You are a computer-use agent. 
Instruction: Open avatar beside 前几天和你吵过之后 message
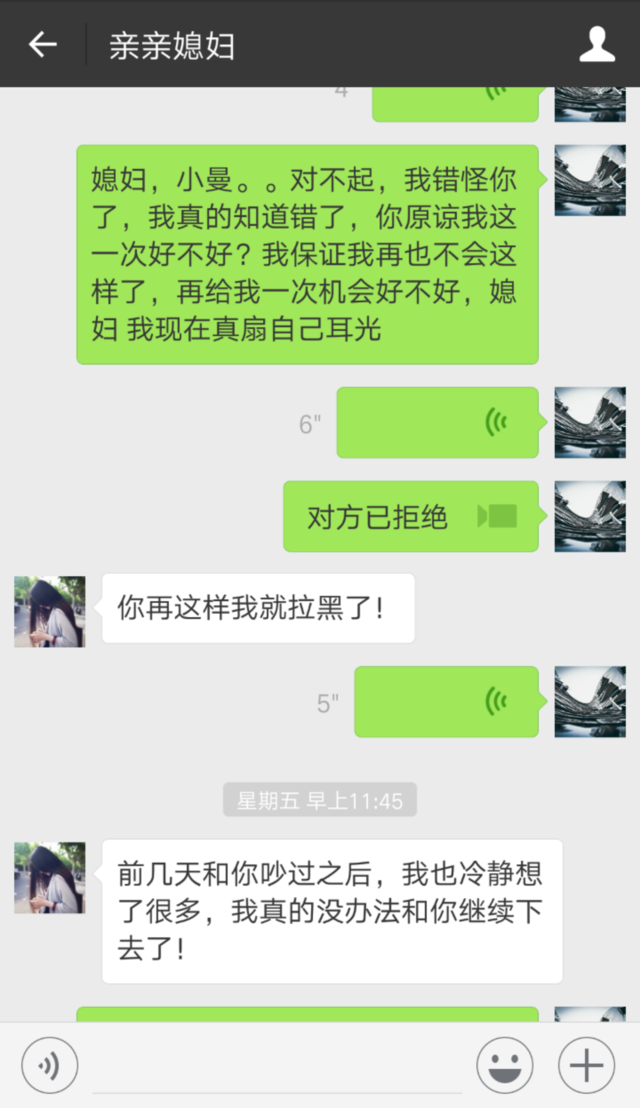49,877
